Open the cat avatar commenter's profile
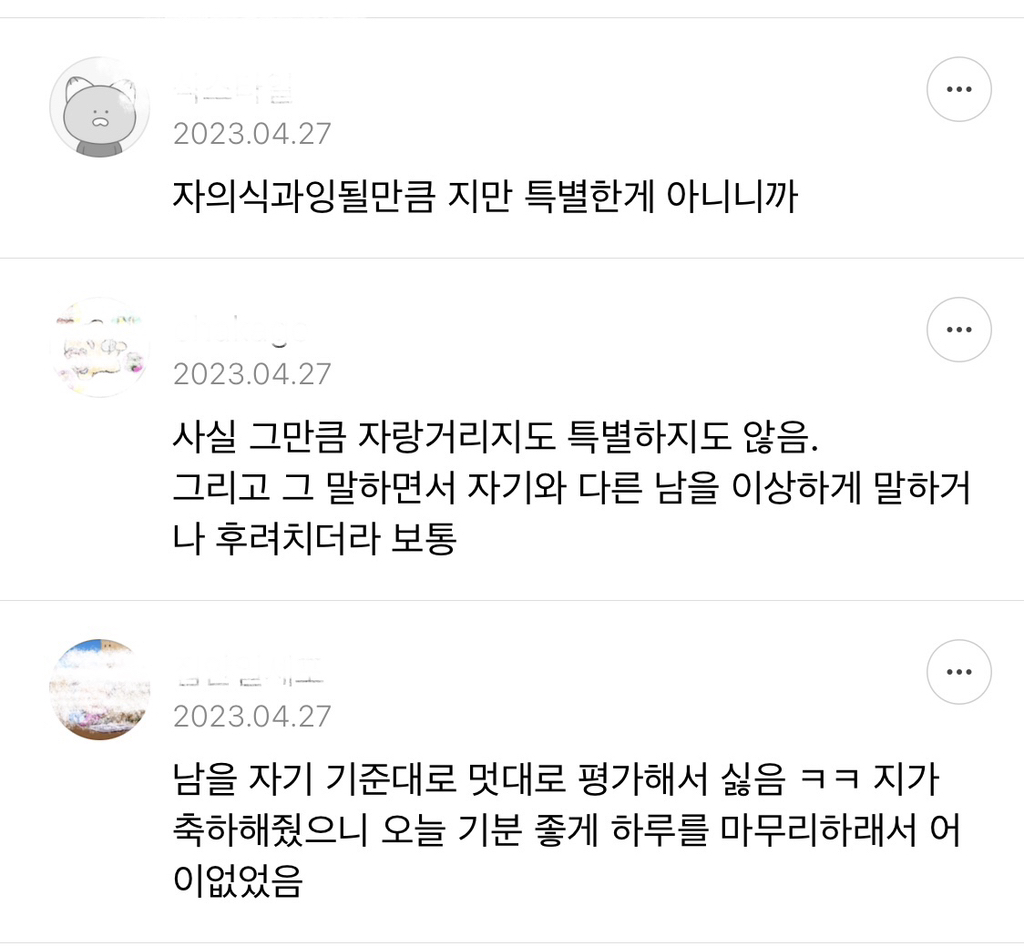The height and width of the screenshot is (946, 1024). [x=99, y=107]
